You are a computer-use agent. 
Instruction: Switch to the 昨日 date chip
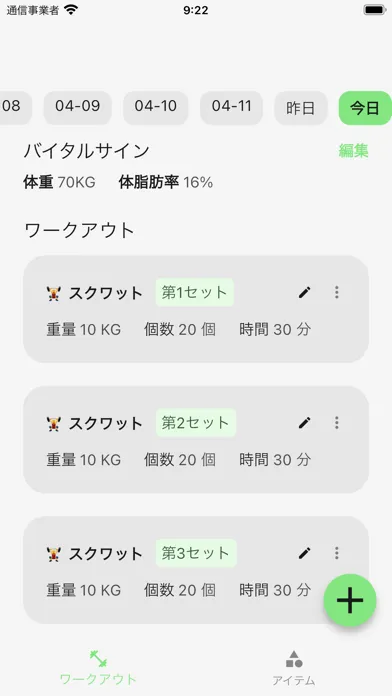[301, 108]
